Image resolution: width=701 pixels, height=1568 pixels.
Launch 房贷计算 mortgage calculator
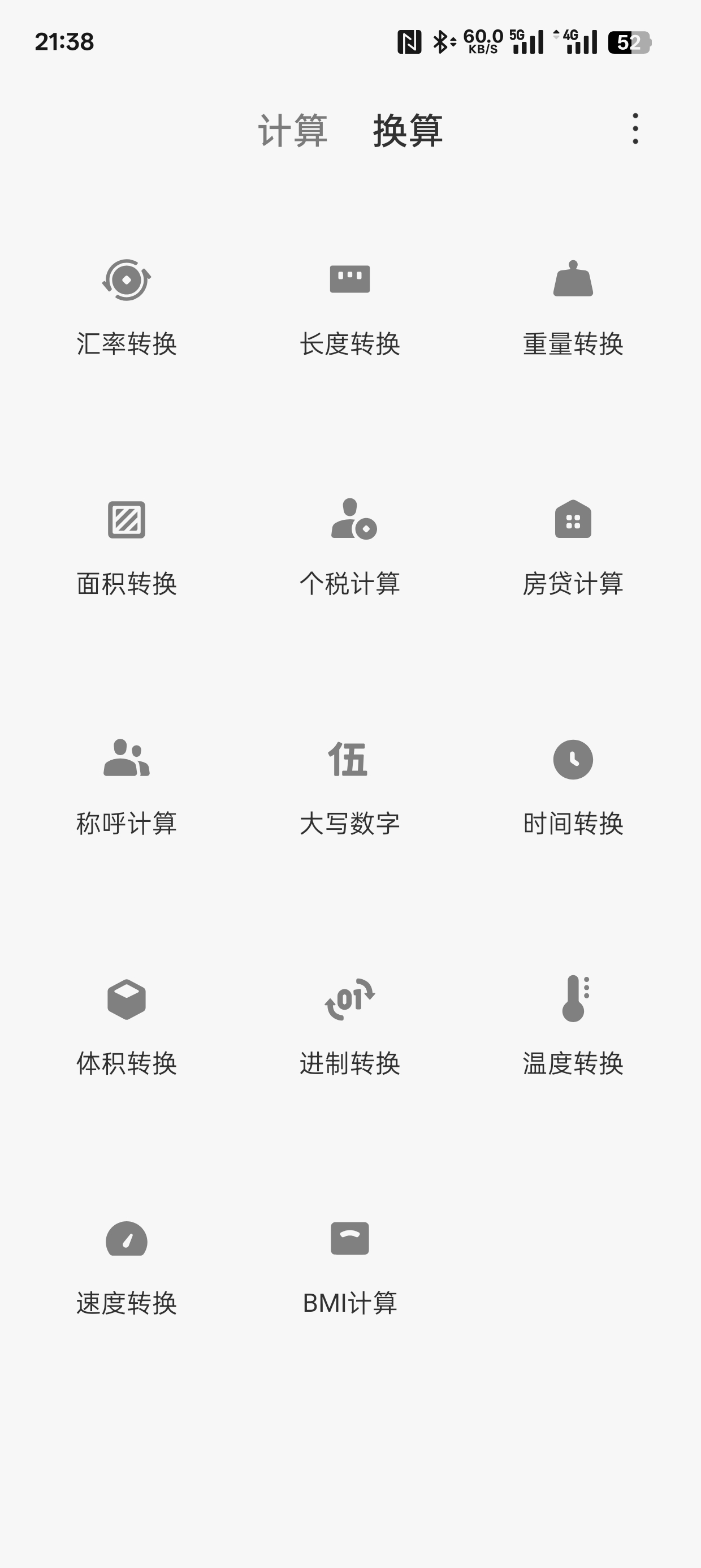[x=573, y=548]
